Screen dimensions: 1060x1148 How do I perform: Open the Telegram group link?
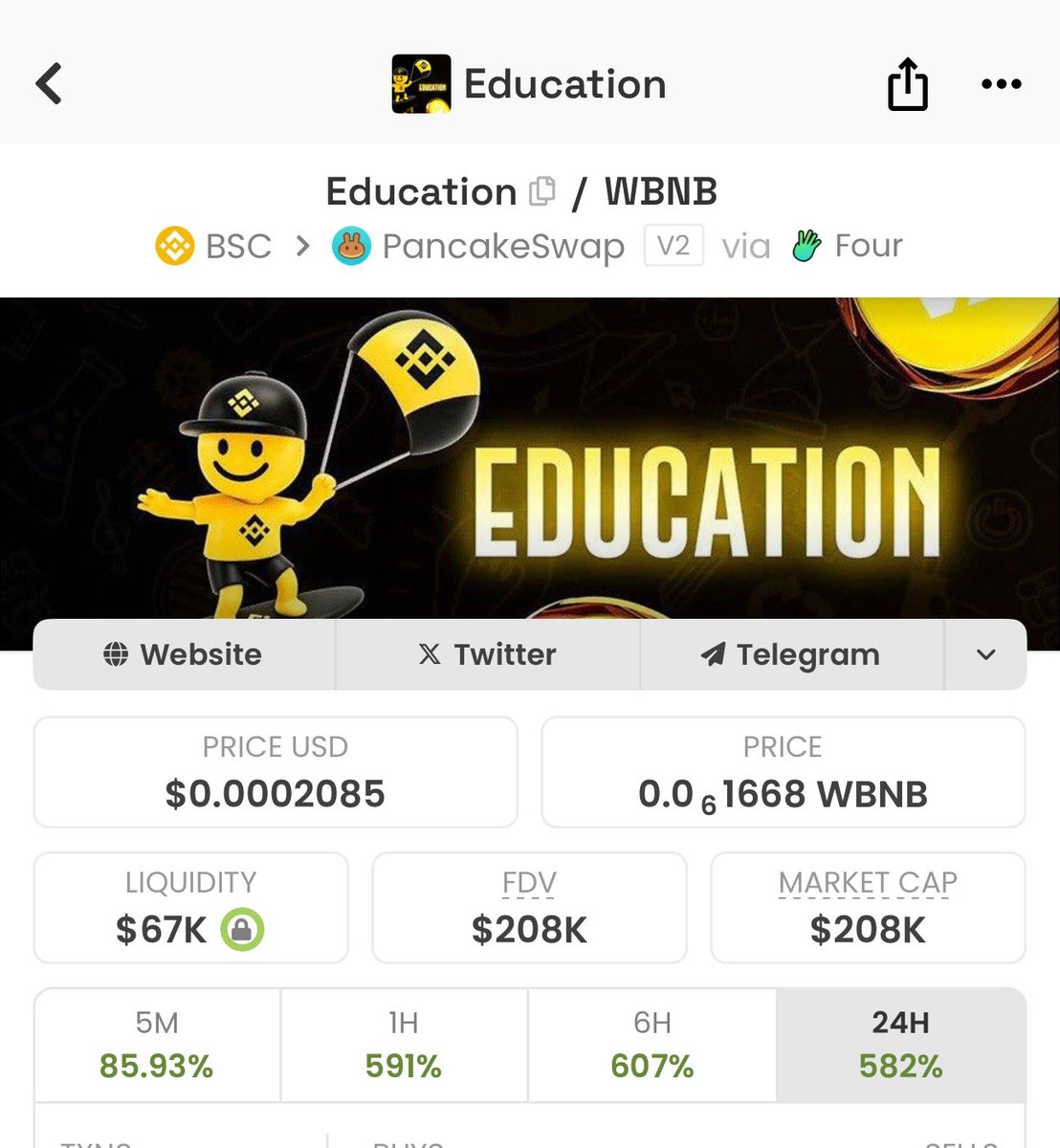791,654
